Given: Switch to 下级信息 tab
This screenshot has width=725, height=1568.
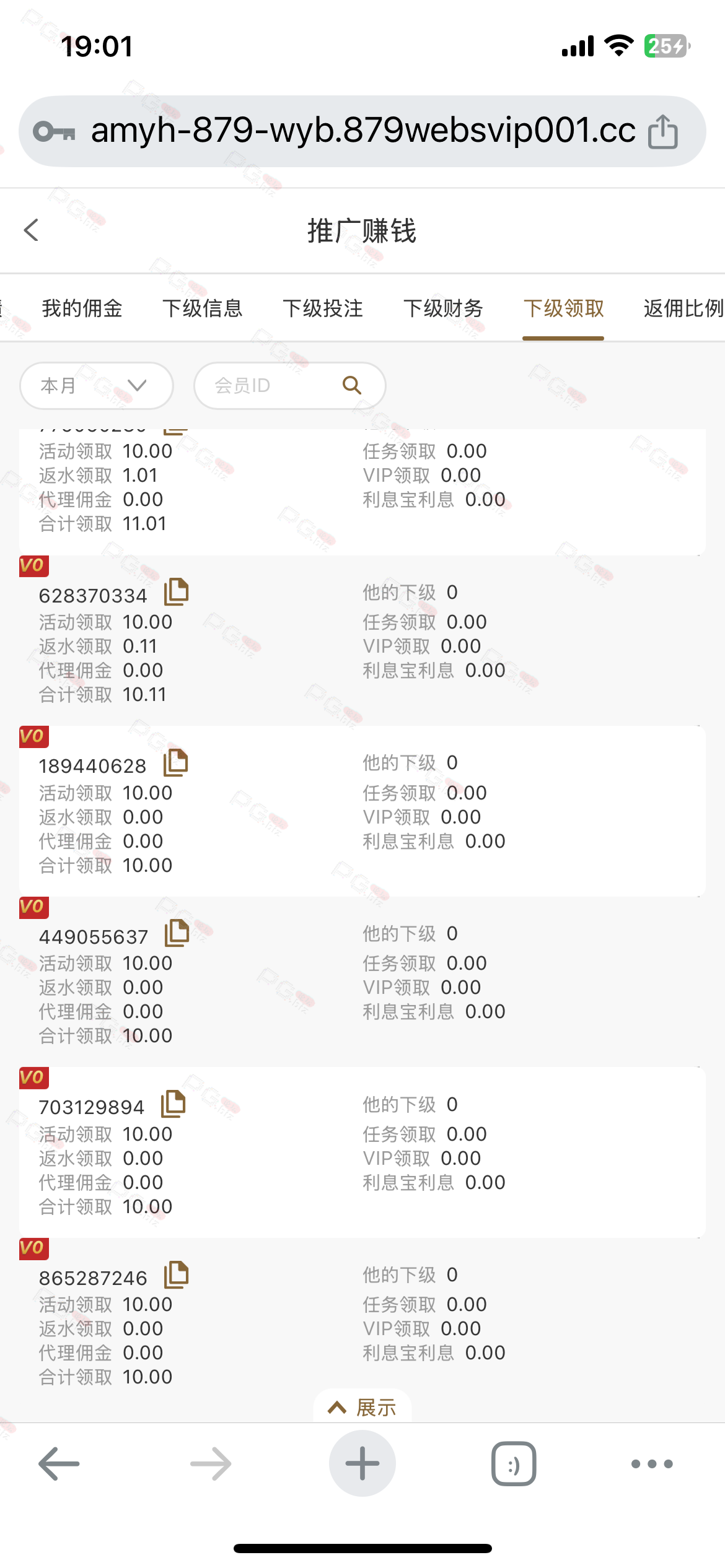Looking at the screenshot, I should tap(203, 308).
